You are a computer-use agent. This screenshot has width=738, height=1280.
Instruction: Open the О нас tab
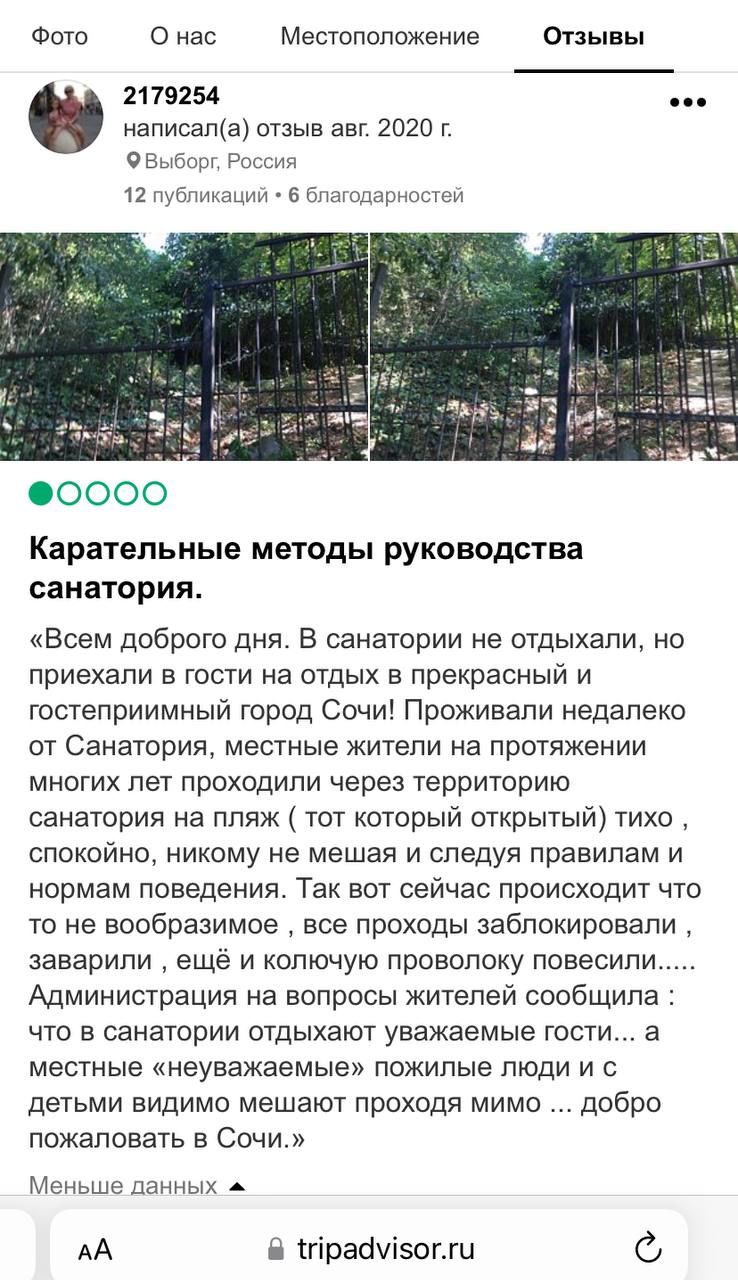(183, 37)
